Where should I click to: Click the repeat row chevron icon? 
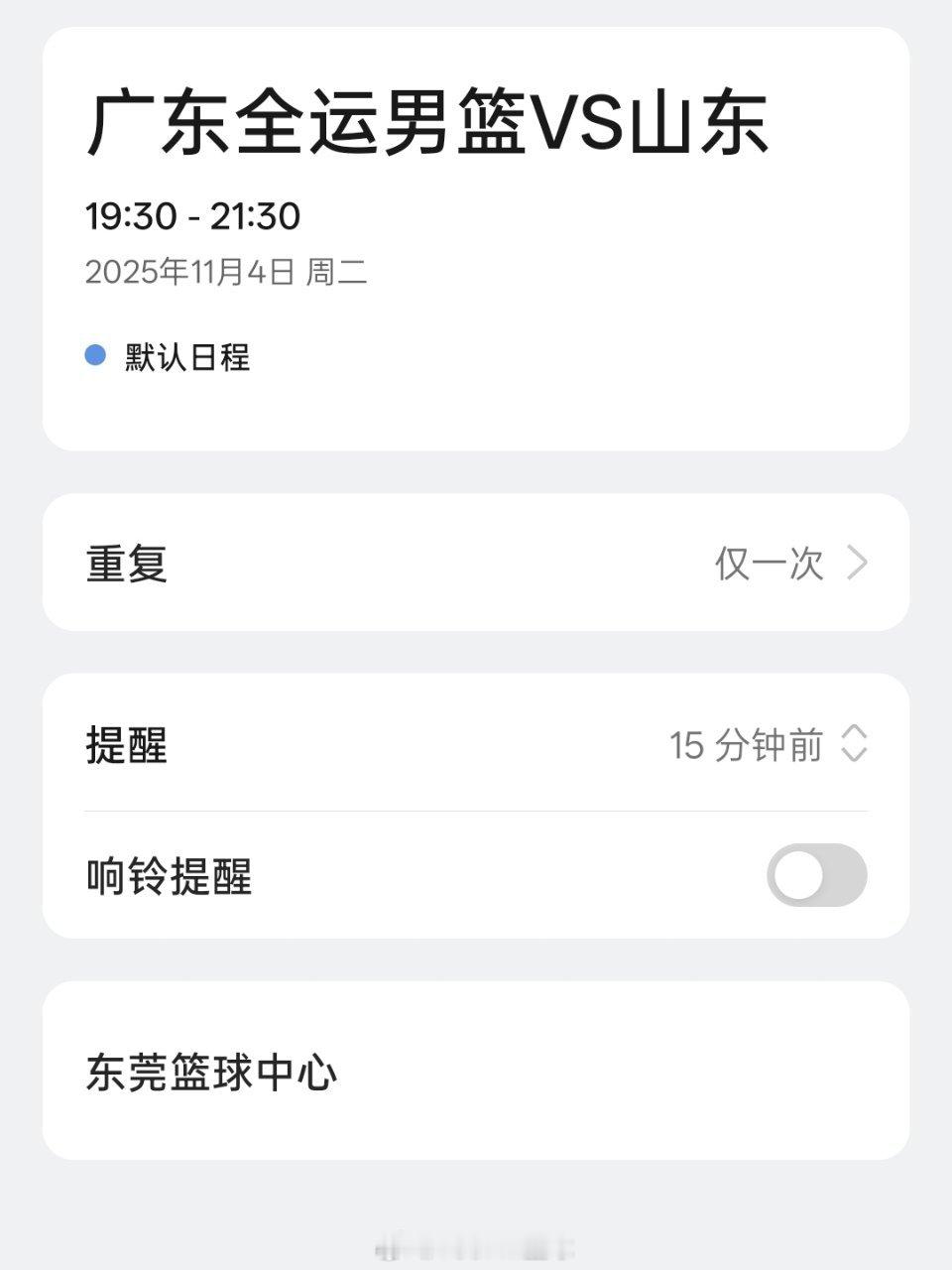tap(859, 562)
